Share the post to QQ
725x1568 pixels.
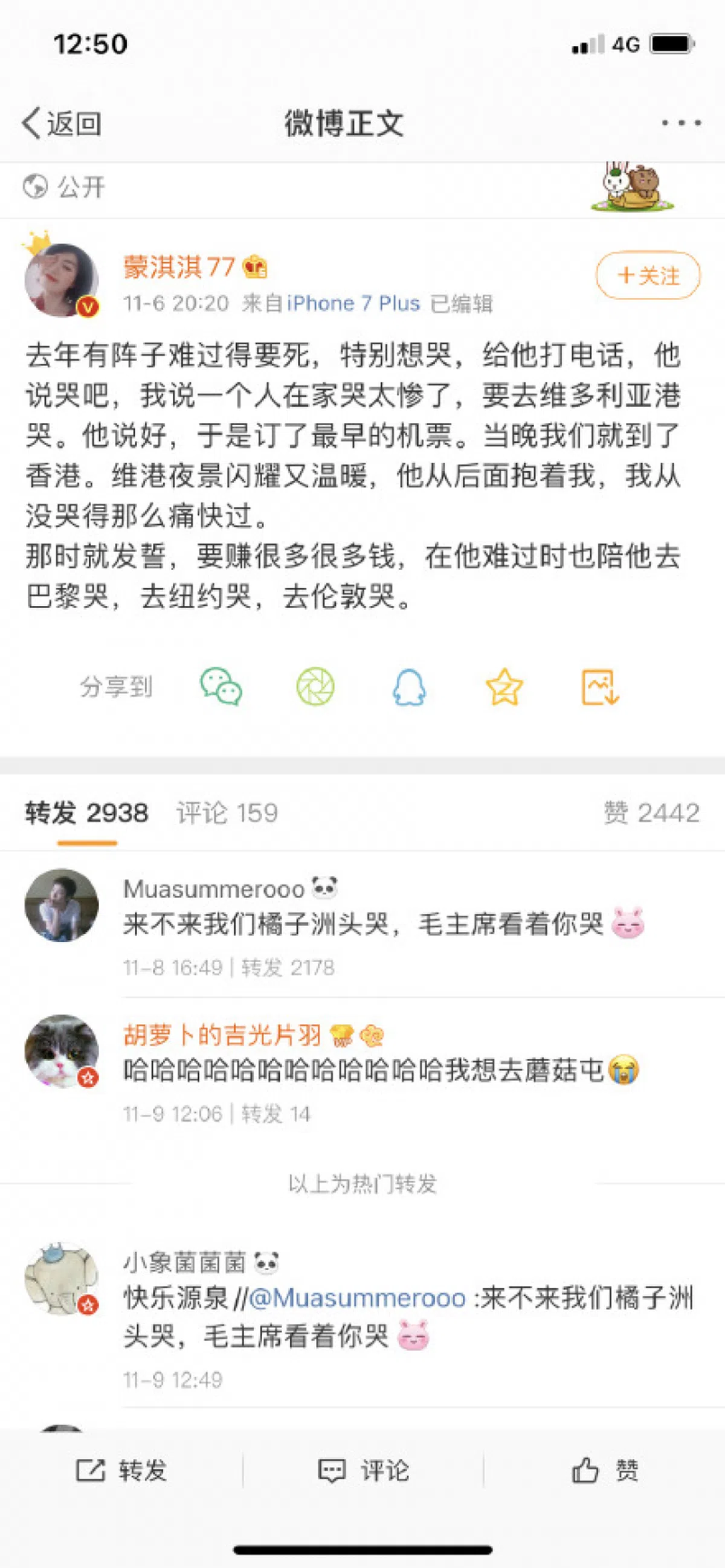tap(409, 687)
